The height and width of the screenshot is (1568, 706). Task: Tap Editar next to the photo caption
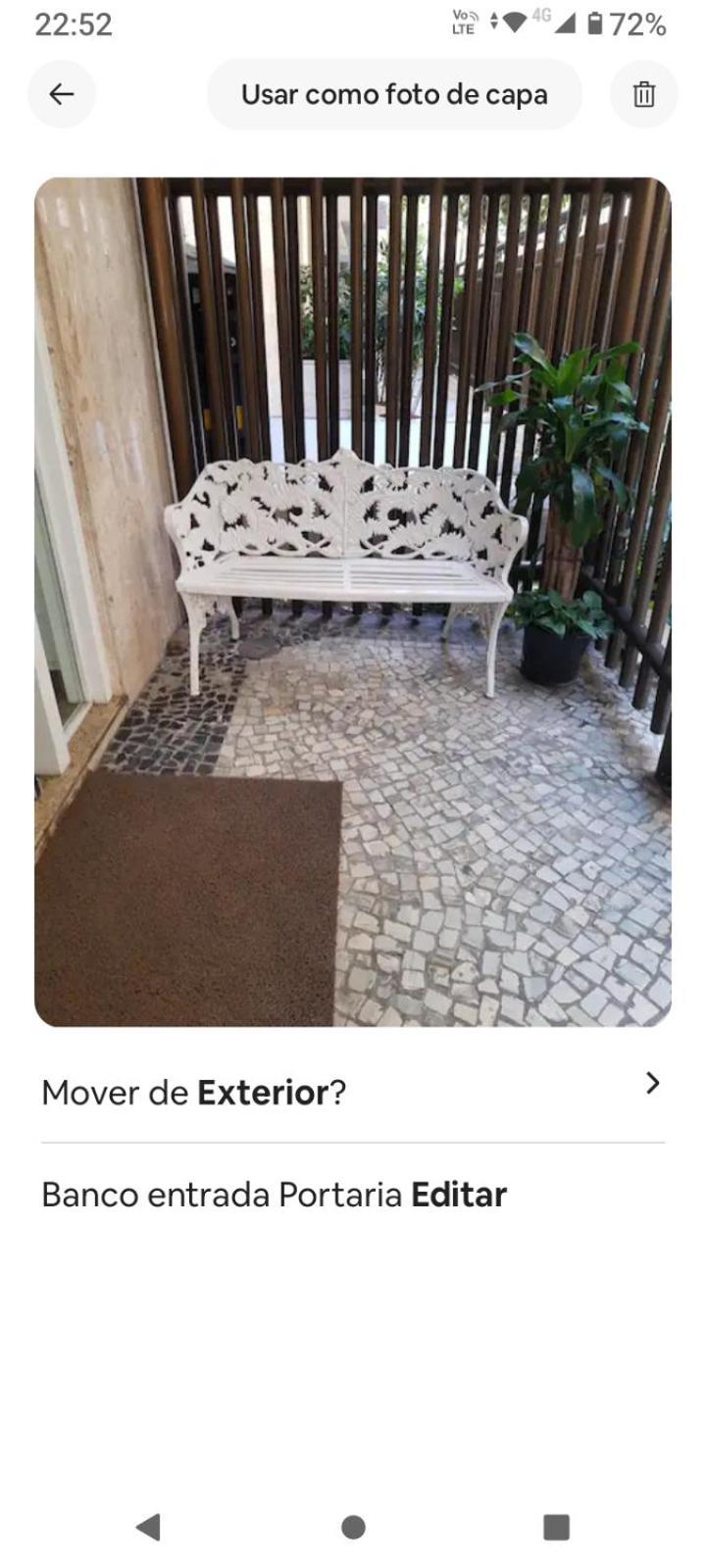458,1195
